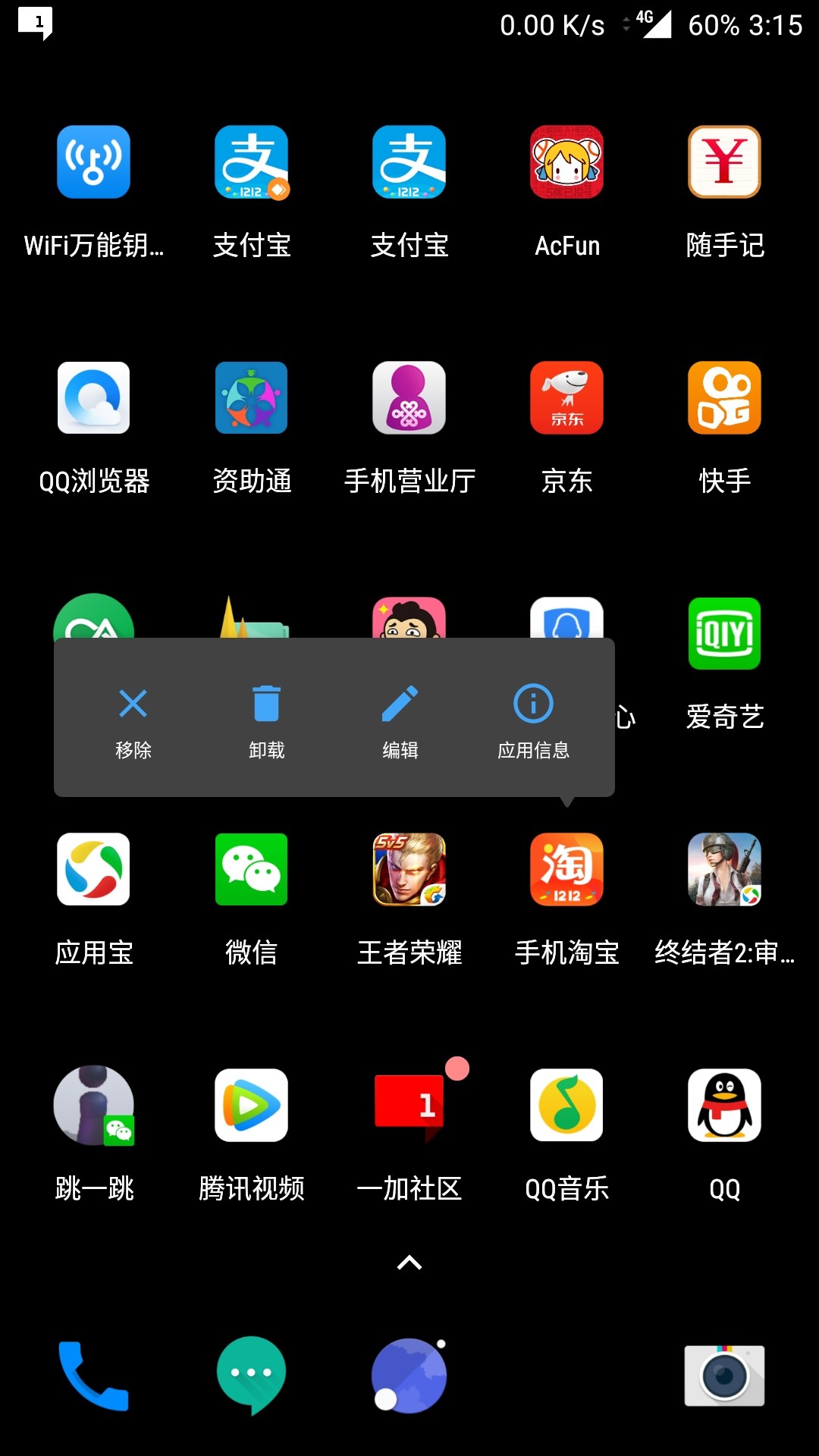Launch QQ音乐 music player

(566, 1105)
